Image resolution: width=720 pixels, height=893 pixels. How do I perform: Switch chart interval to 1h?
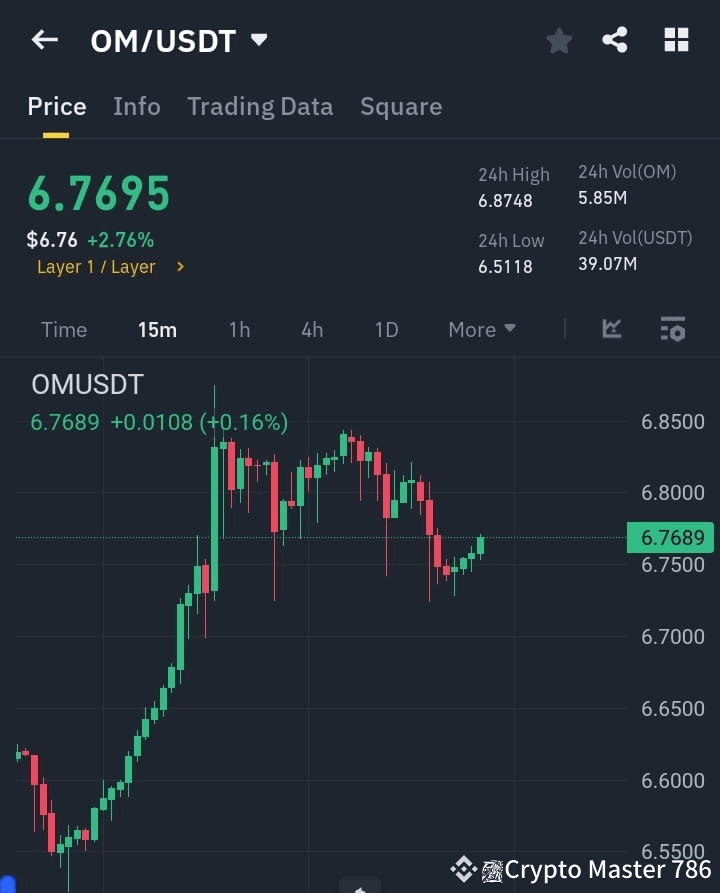click(239, 329)
